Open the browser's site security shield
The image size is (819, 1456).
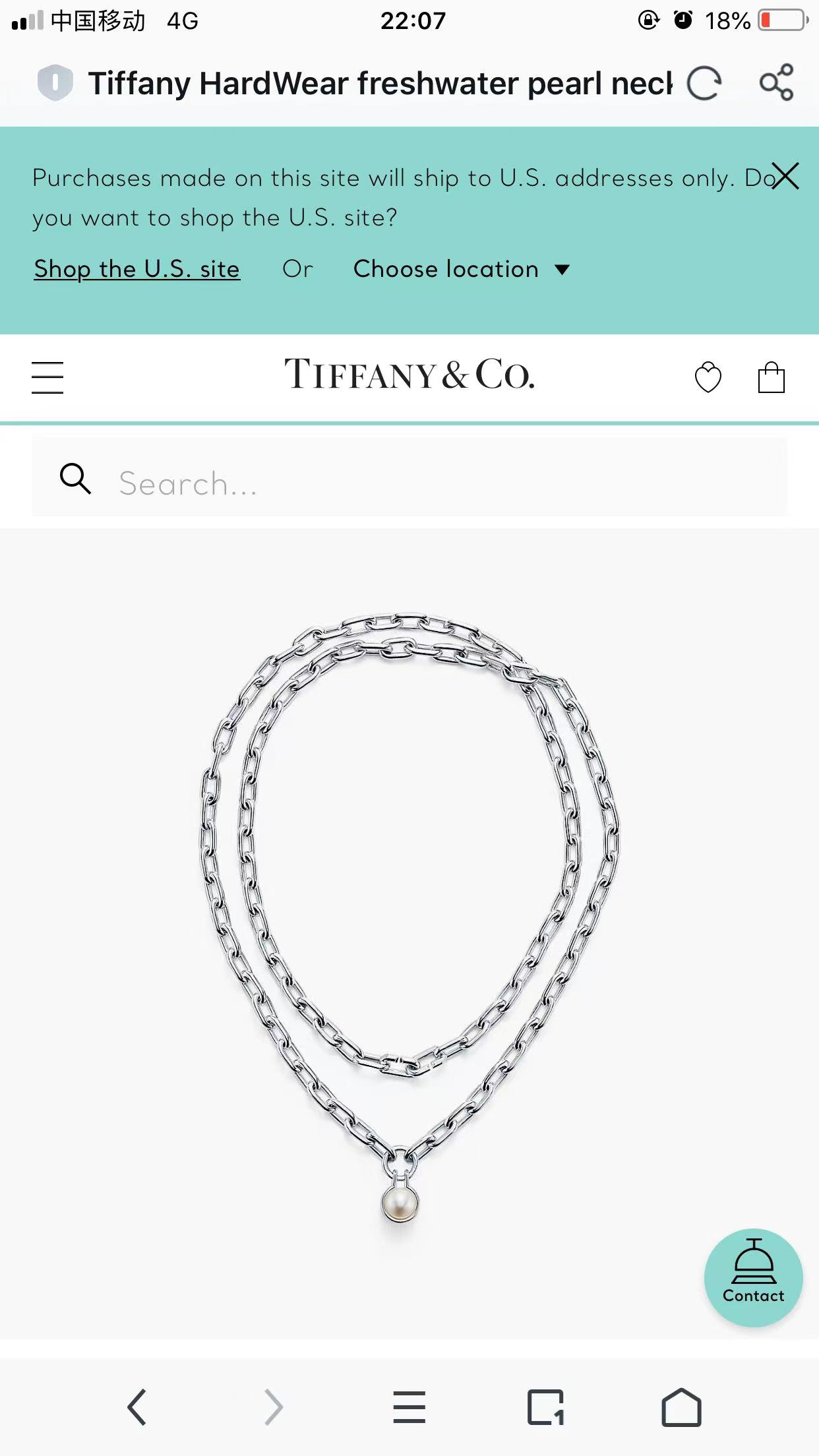[x=55, y=83]
